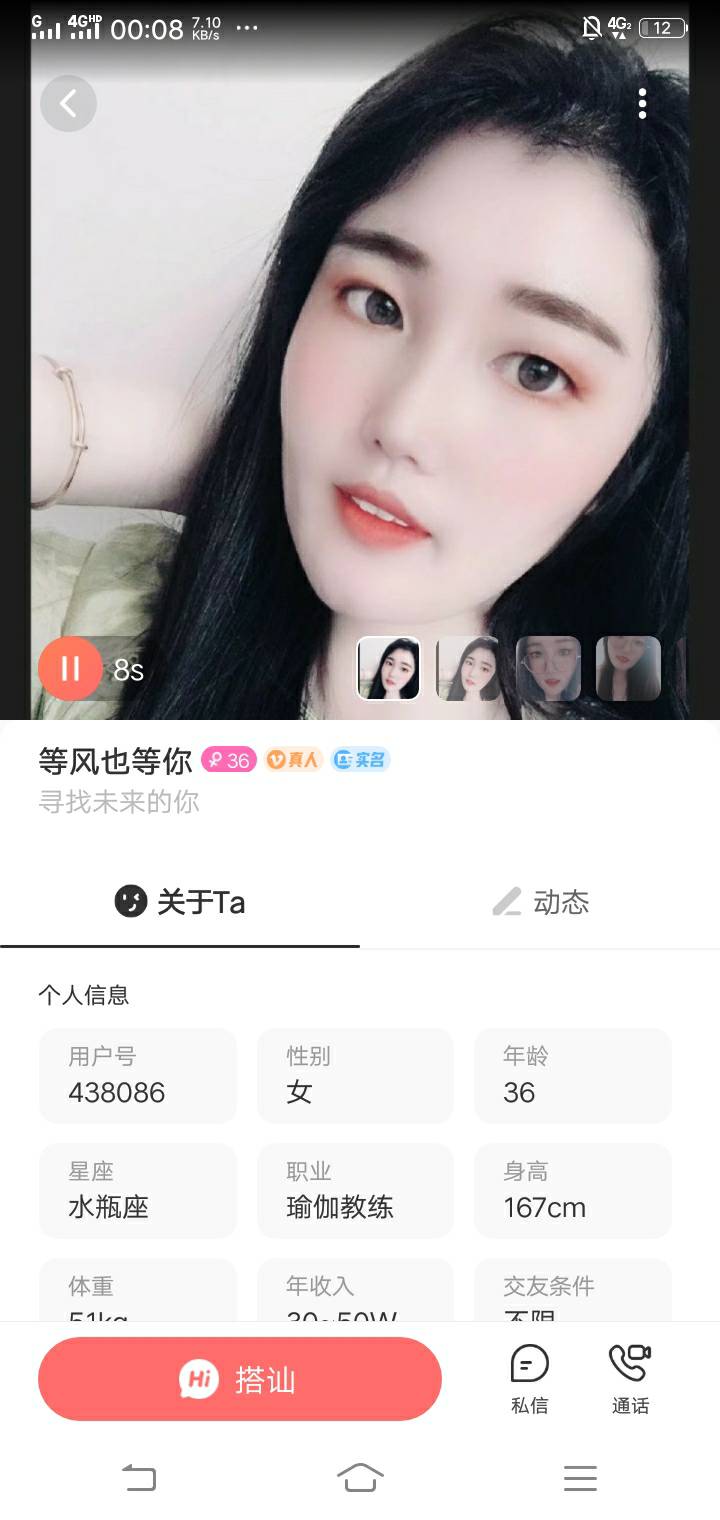720x1520 pixels.
Task: Tap the V真人 verification badge
Action: [291, 760]
